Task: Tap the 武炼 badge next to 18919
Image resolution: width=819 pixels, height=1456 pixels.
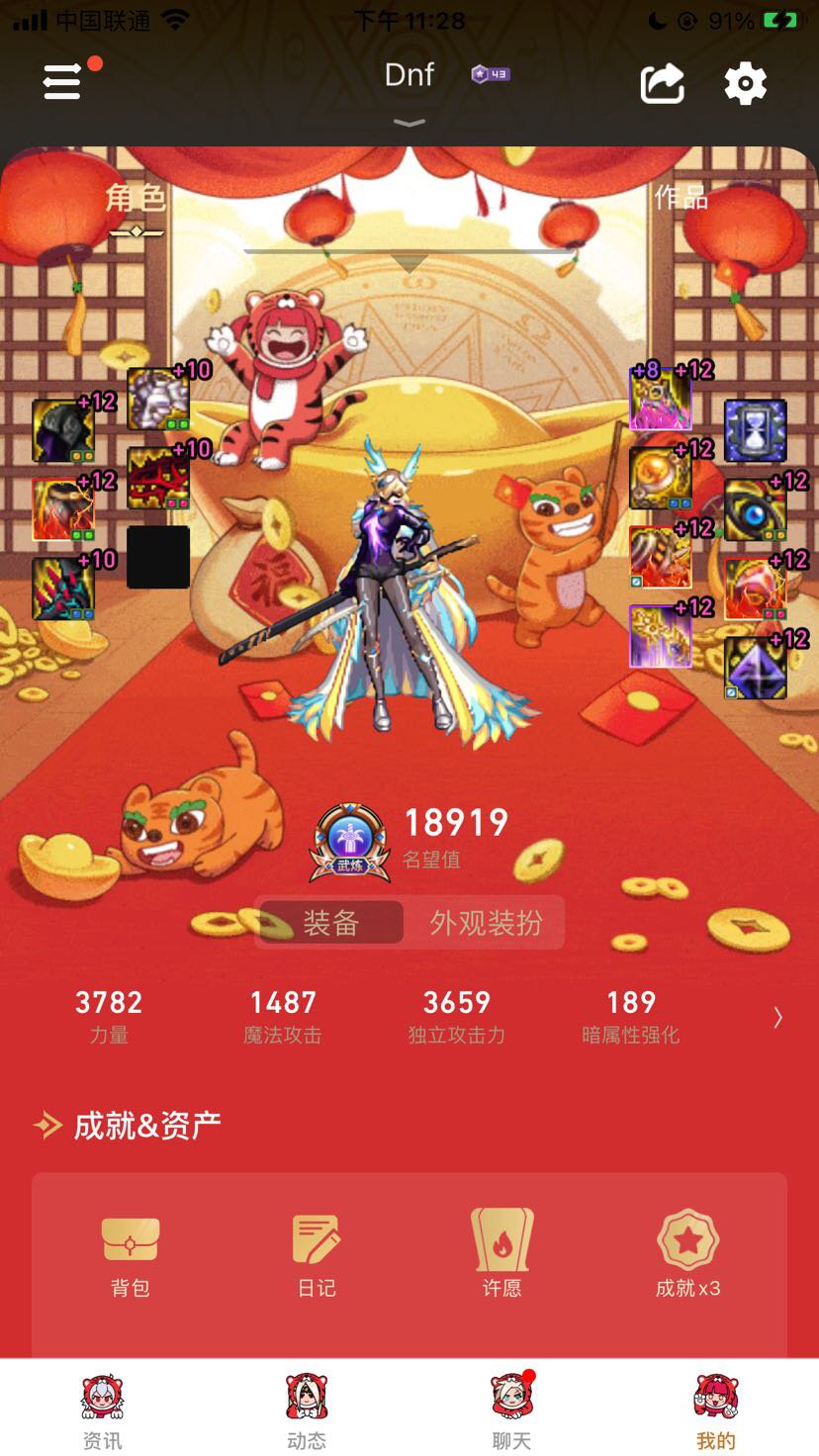Action: click(348, 843)
